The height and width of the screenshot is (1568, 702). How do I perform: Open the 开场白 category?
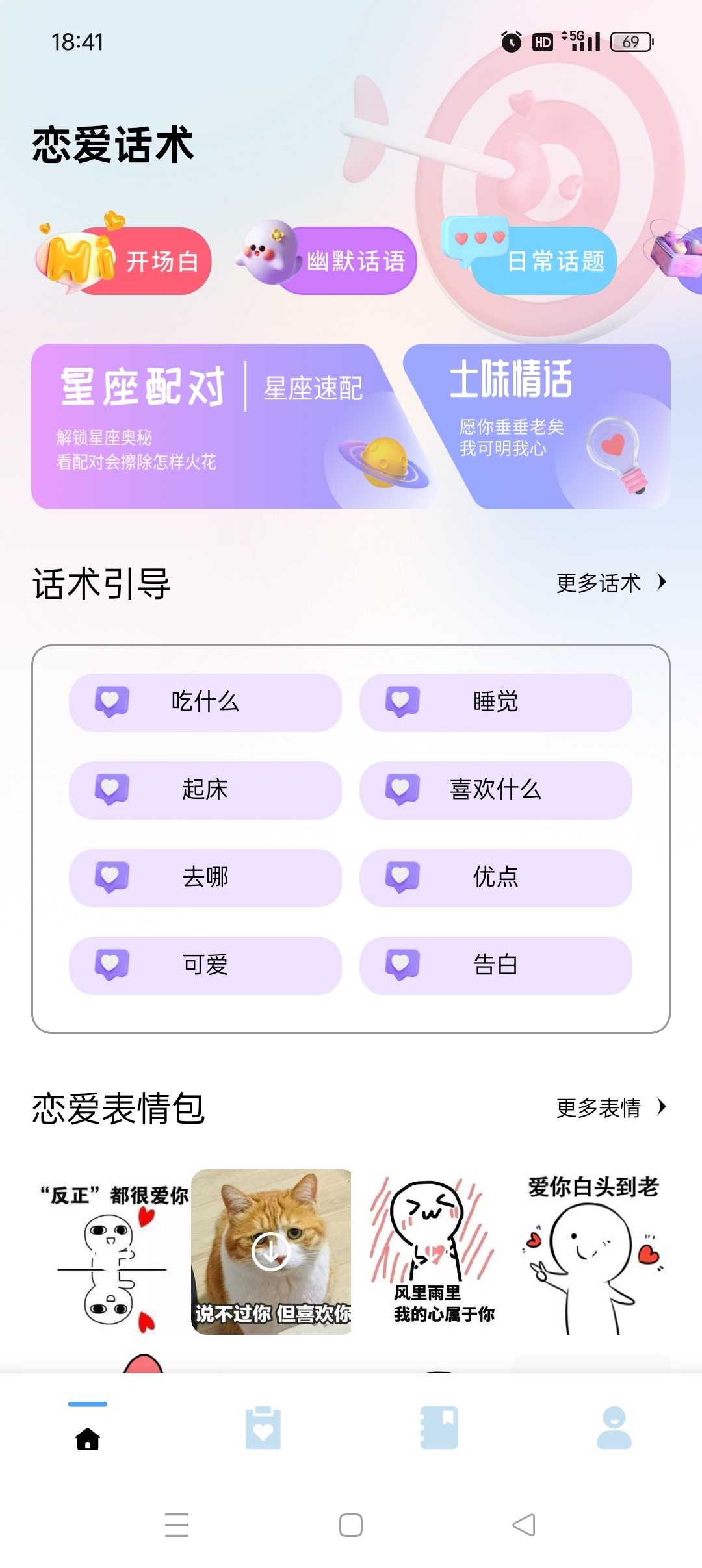pos(140,261)
